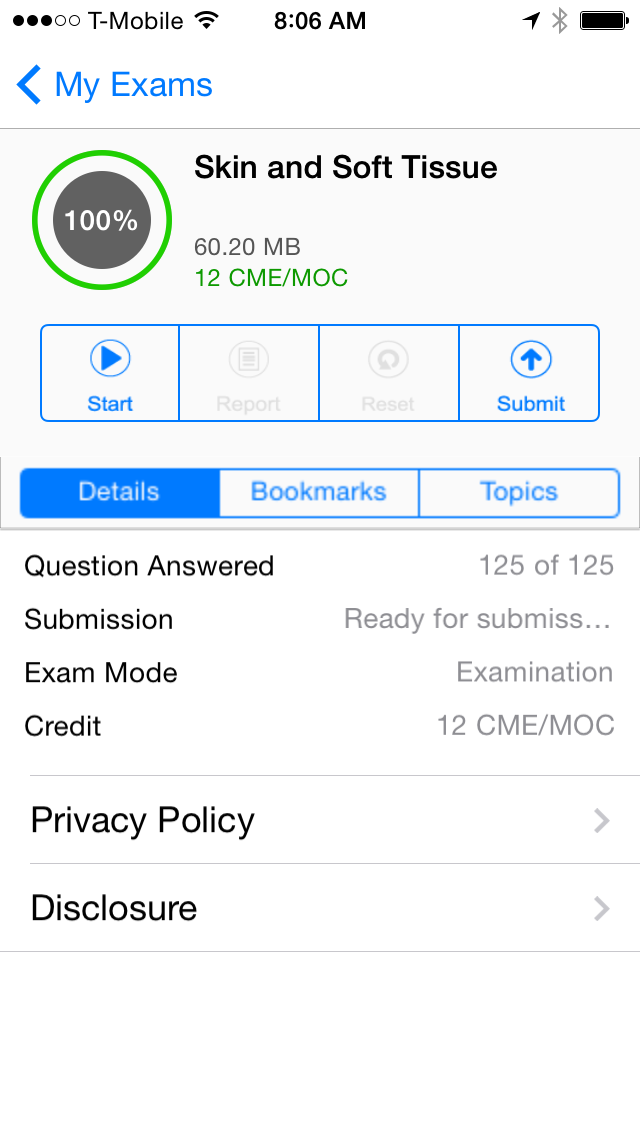Select the Topics tab
Screen dimensions: 640x1136
(x=518, y=492)
